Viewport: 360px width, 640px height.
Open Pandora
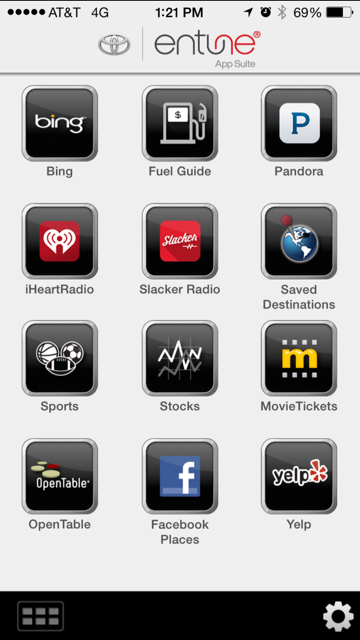299,123
